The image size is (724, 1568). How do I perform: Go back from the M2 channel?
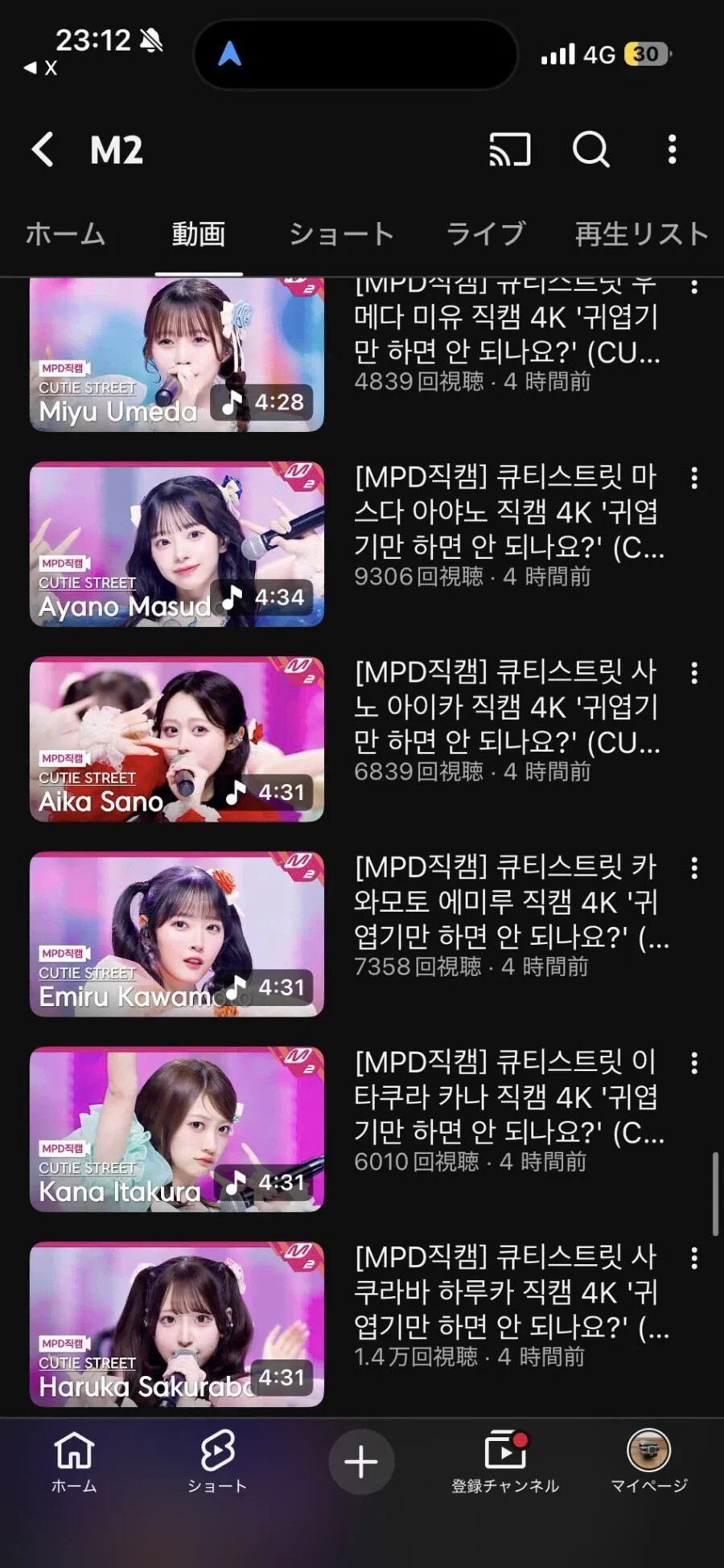[43, 150]
